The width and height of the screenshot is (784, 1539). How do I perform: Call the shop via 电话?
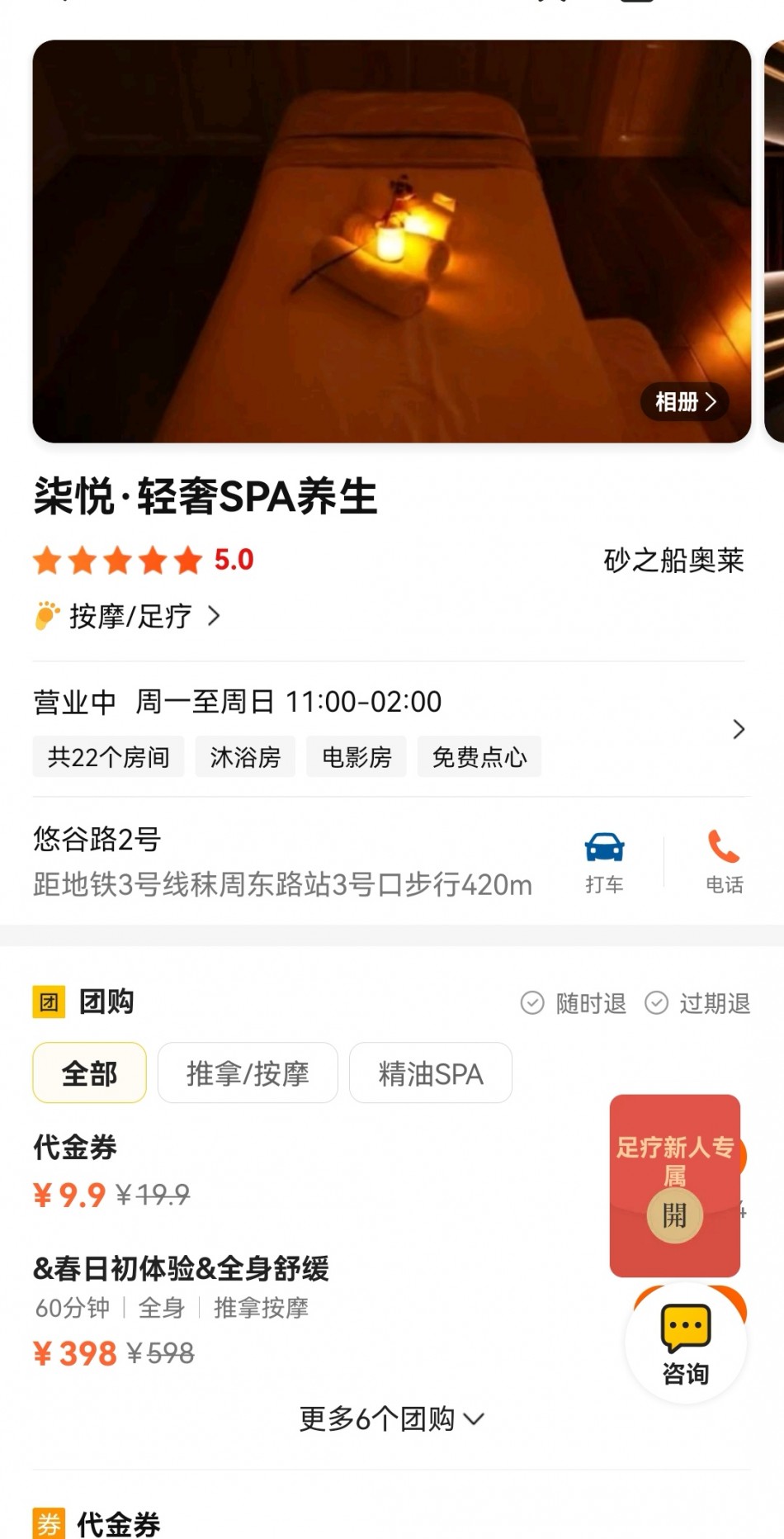click(x=724, y=862)
